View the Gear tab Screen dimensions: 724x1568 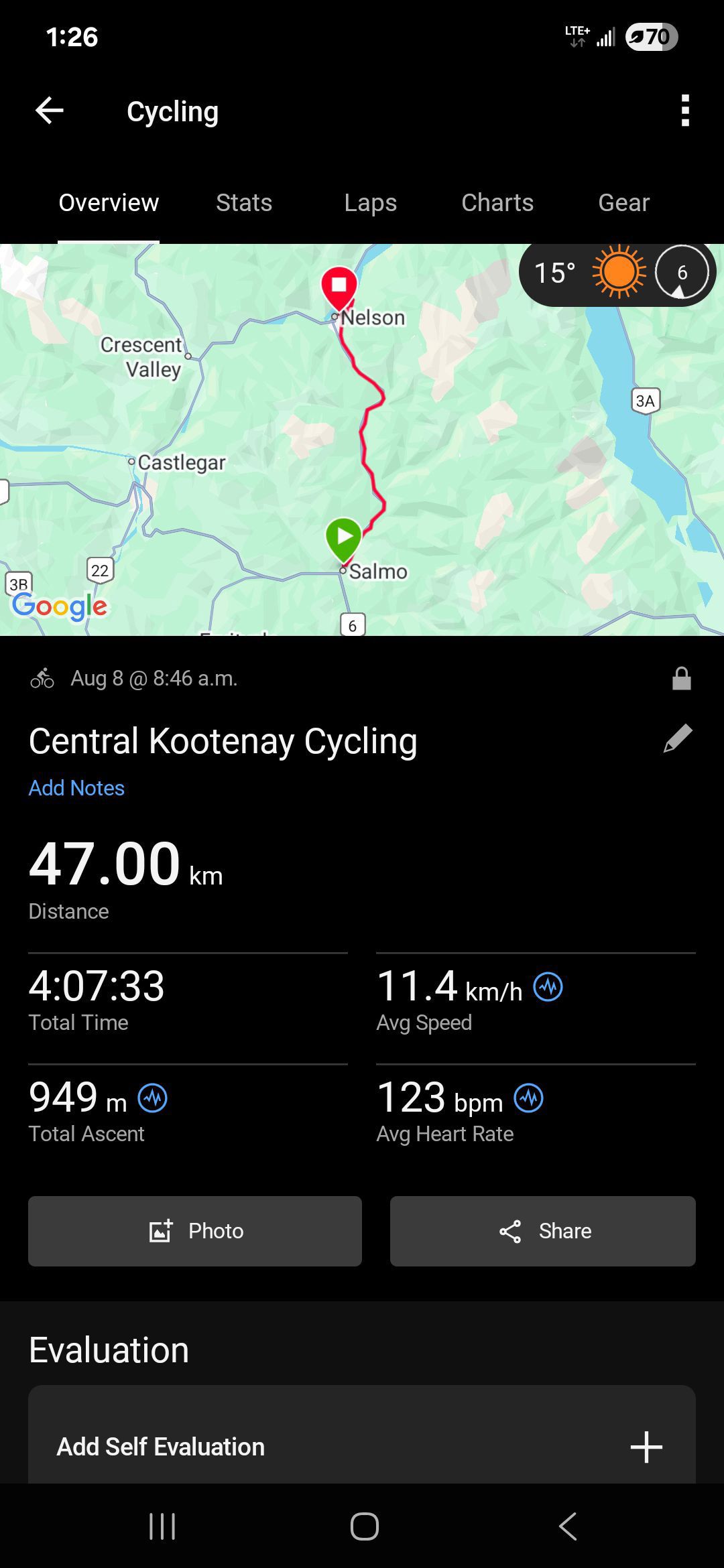[x=623, y=202]
